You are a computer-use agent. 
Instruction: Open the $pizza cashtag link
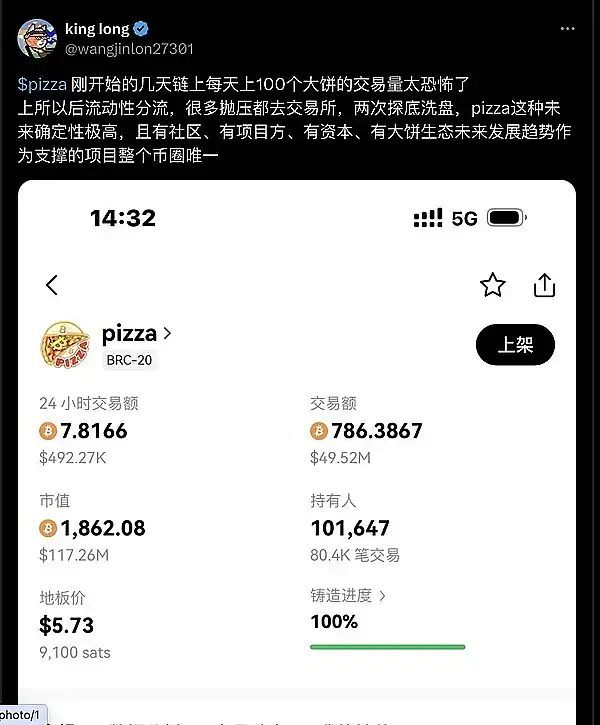41,87
